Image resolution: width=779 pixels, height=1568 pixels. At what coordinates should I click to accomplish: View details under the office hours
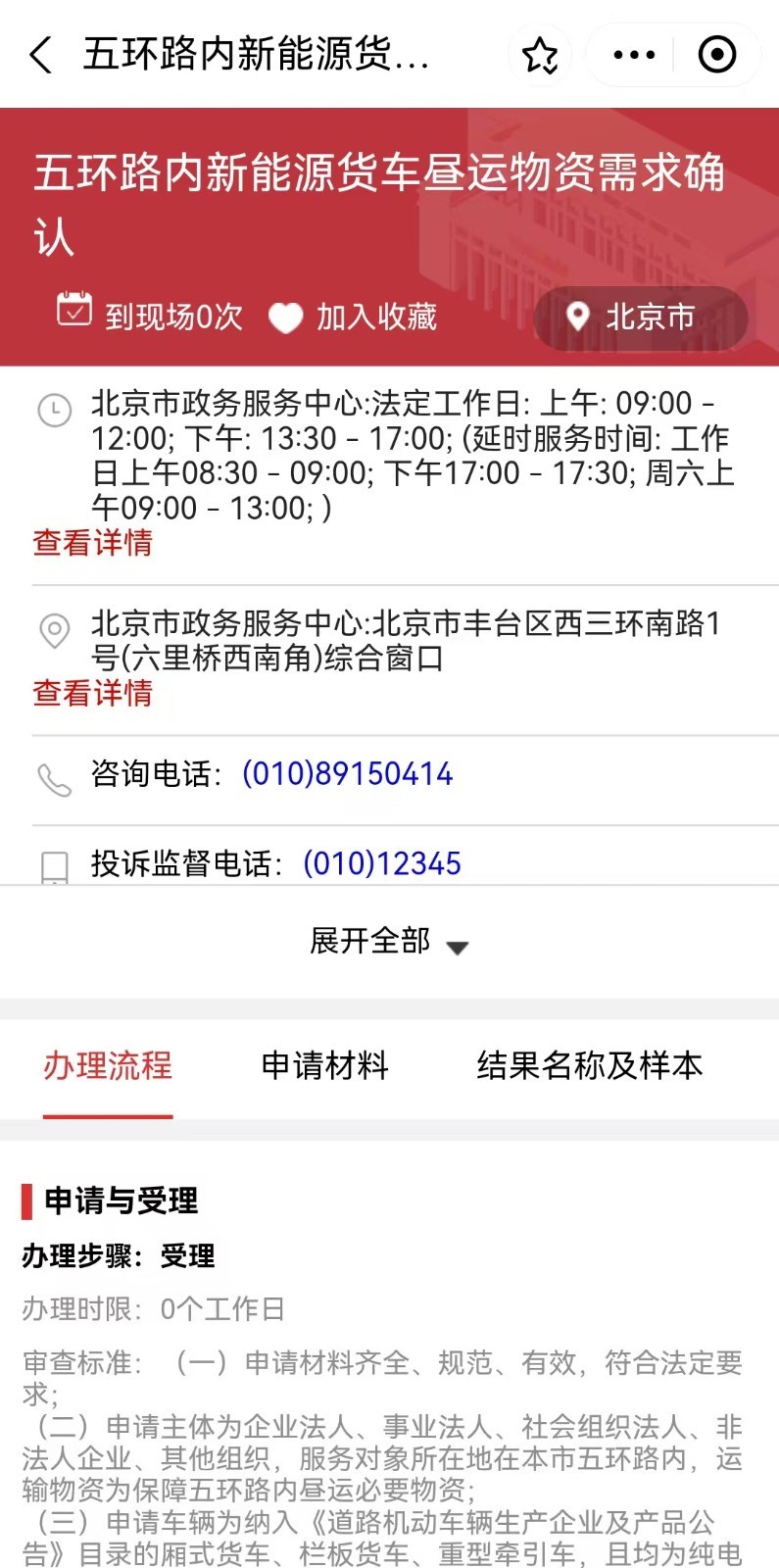tap(93, 543)
